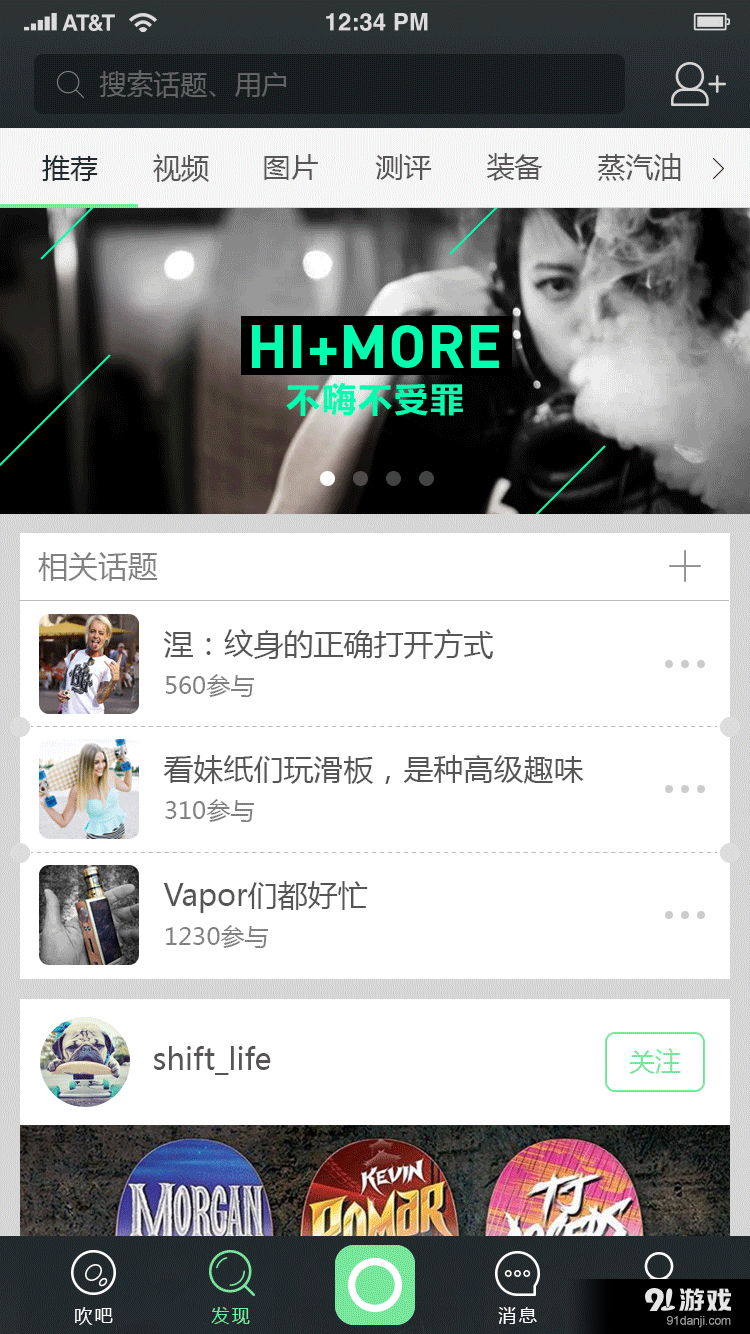Screen dimensions: 750x1334
Task: Select the first banner page indicator
Action: click(x=327, y=478)
